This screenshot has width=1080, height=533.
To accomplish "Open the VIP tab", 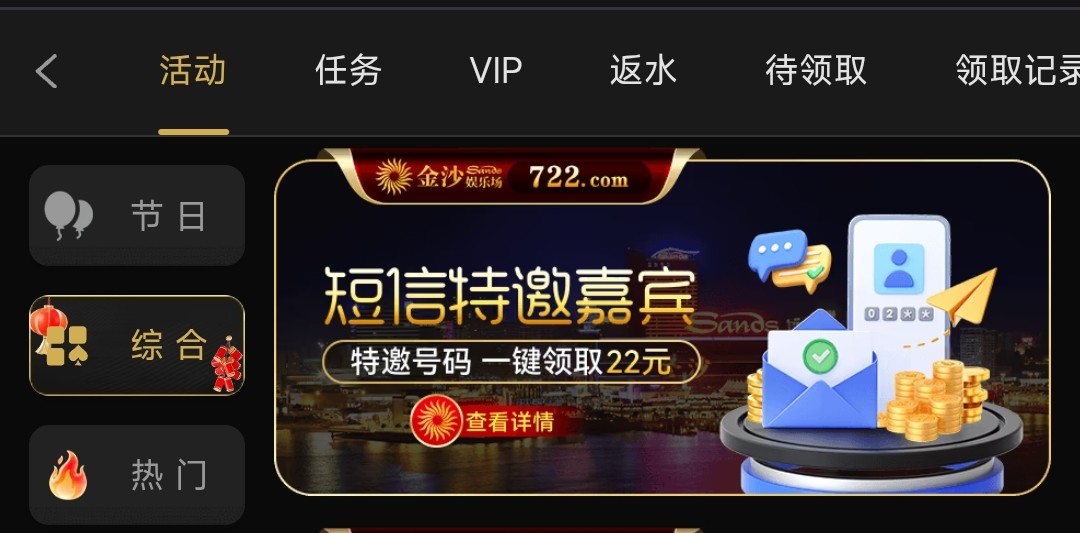I will coord(496,71).
